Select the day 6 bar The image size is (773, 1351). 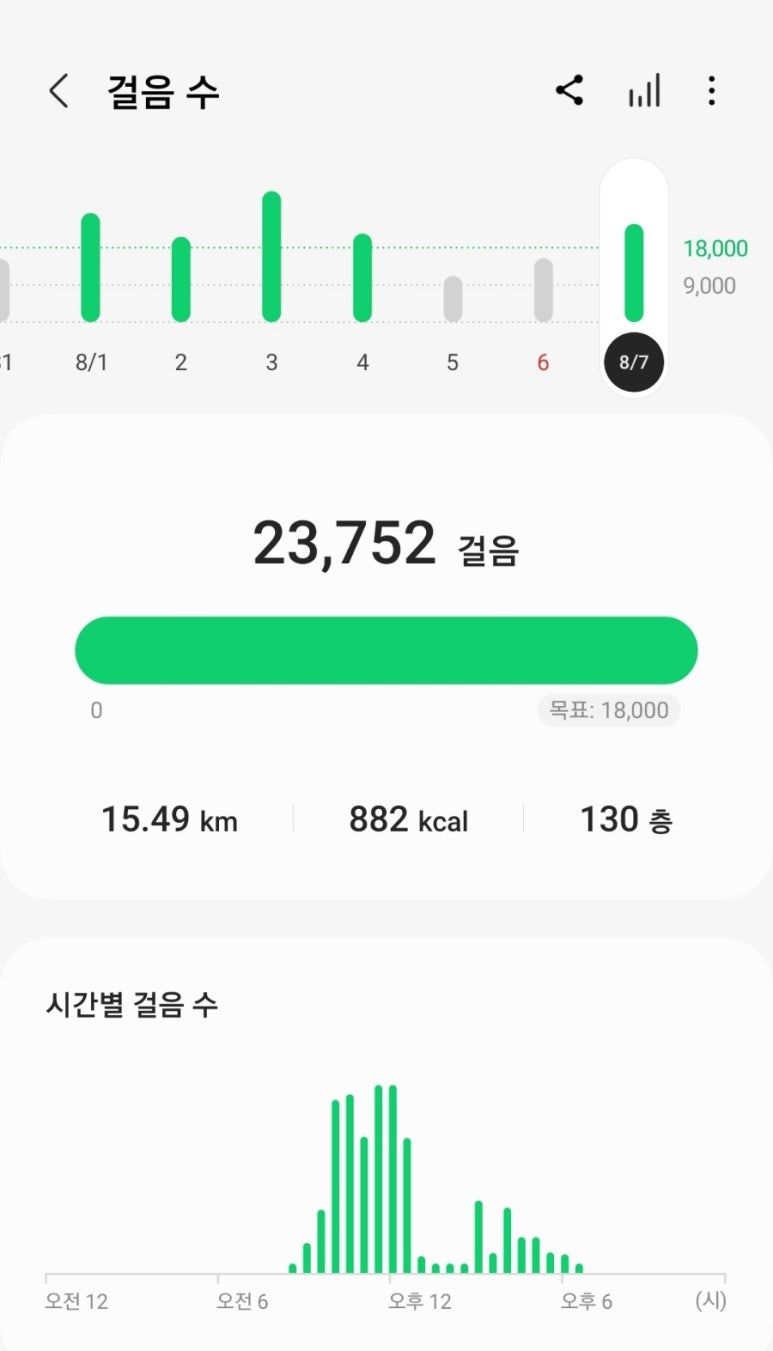coord(543,291)
